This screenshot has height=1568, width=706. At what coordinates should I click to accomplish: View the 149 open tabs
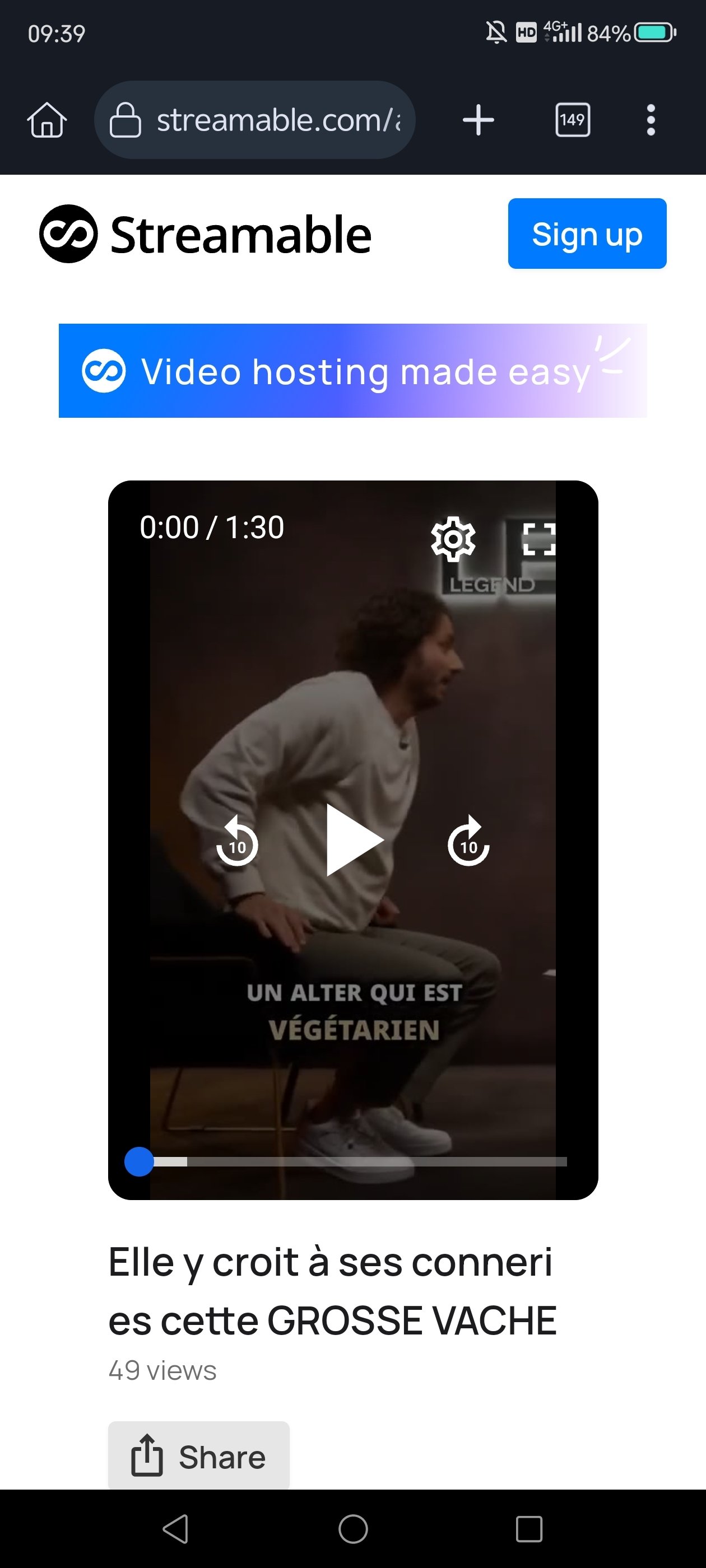573,120
